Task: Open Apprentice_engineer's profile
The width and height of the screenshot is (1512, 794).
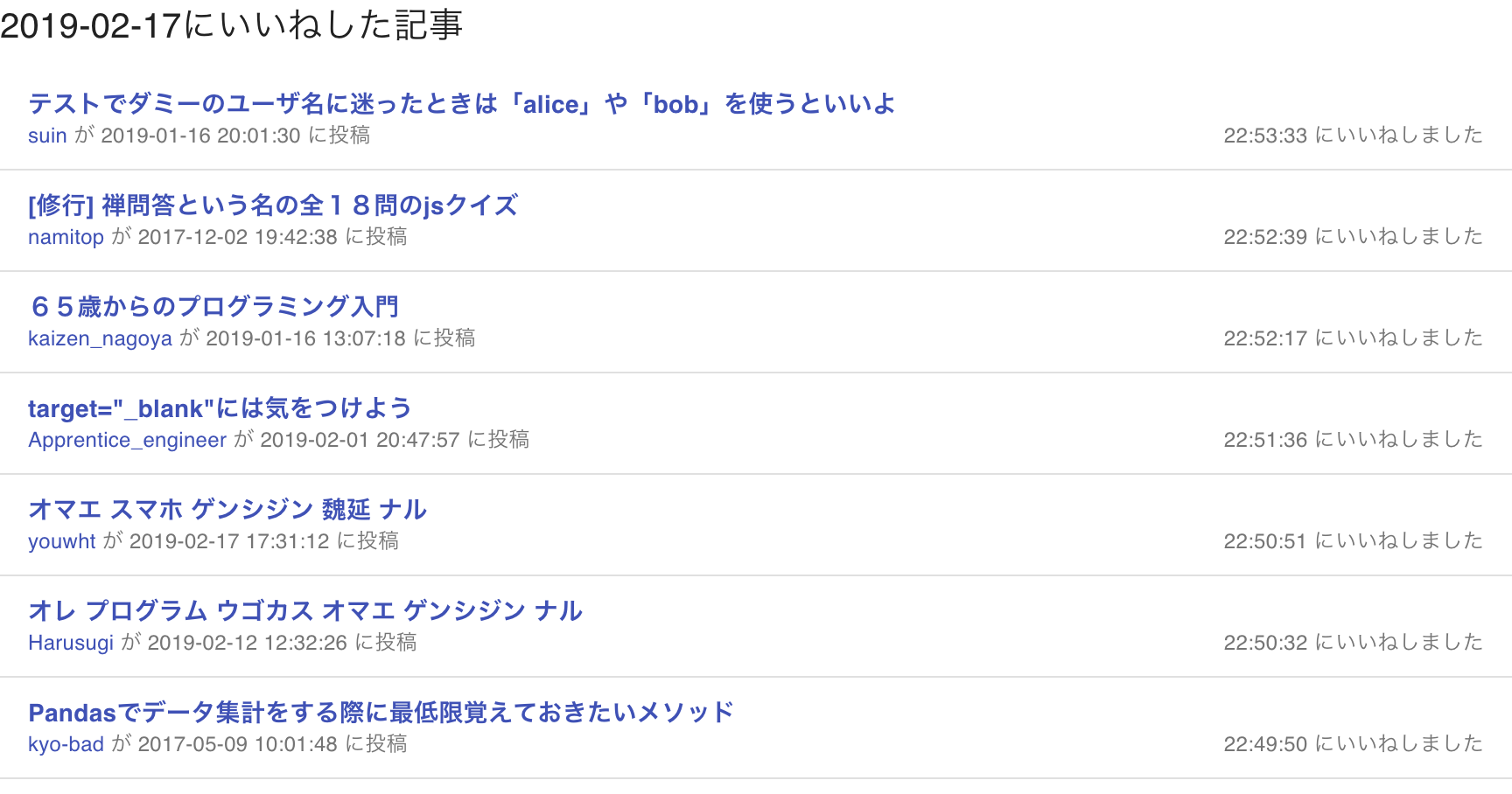Action: point(127,440)
